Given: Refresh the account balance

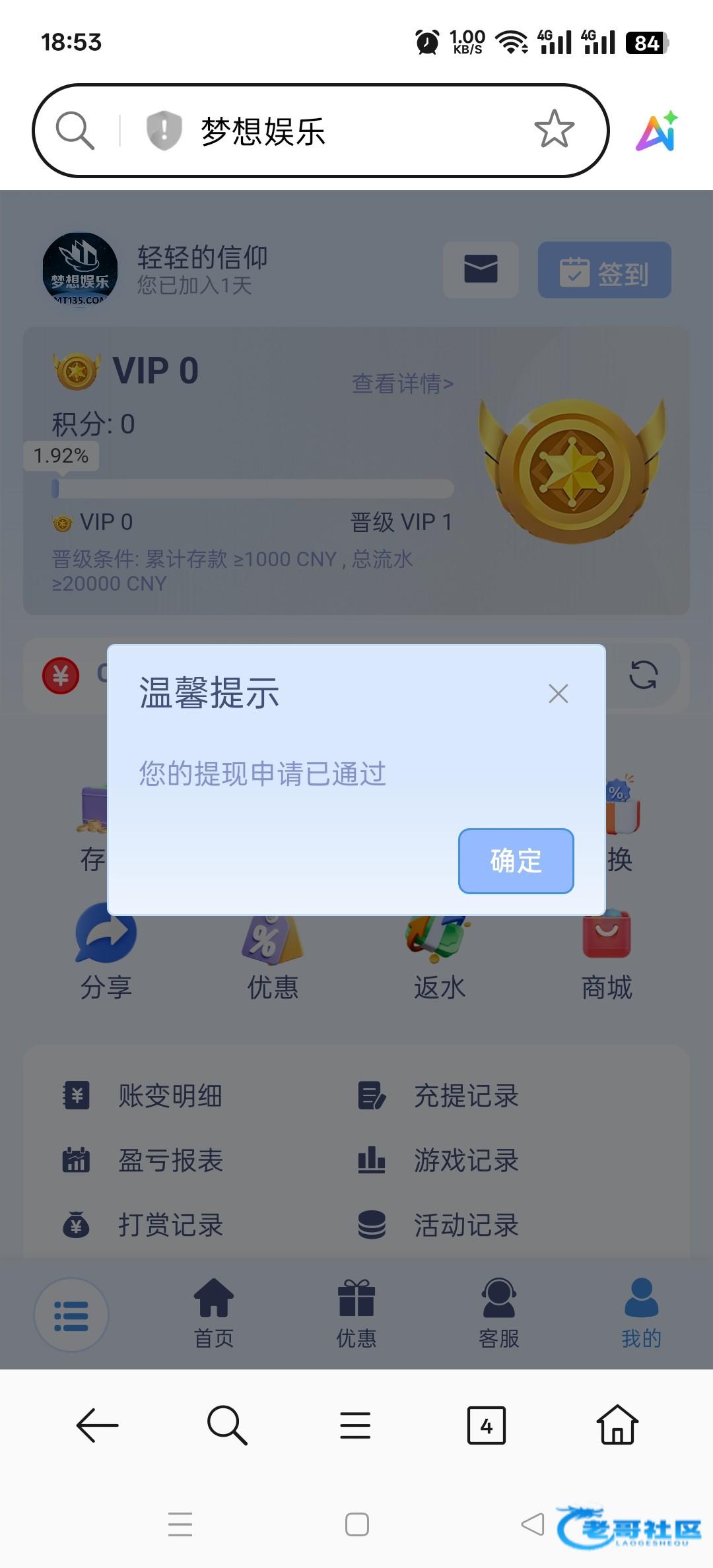Looking at the screenshot, I should 643,675.
